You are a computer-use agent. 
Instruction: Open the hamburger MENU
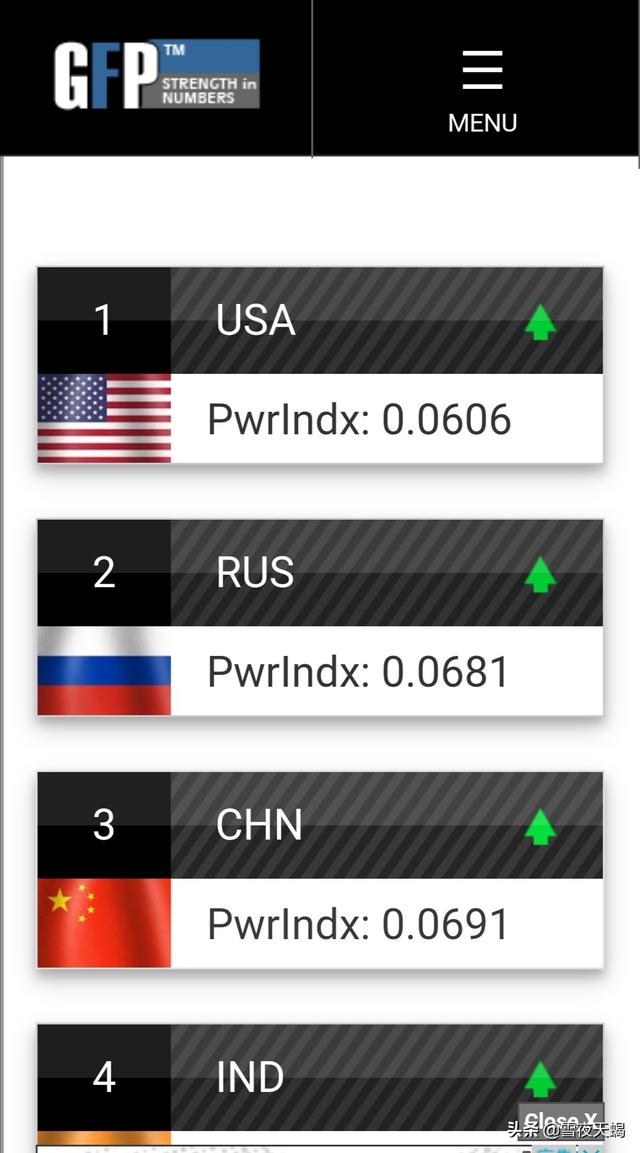pos(482,88)
